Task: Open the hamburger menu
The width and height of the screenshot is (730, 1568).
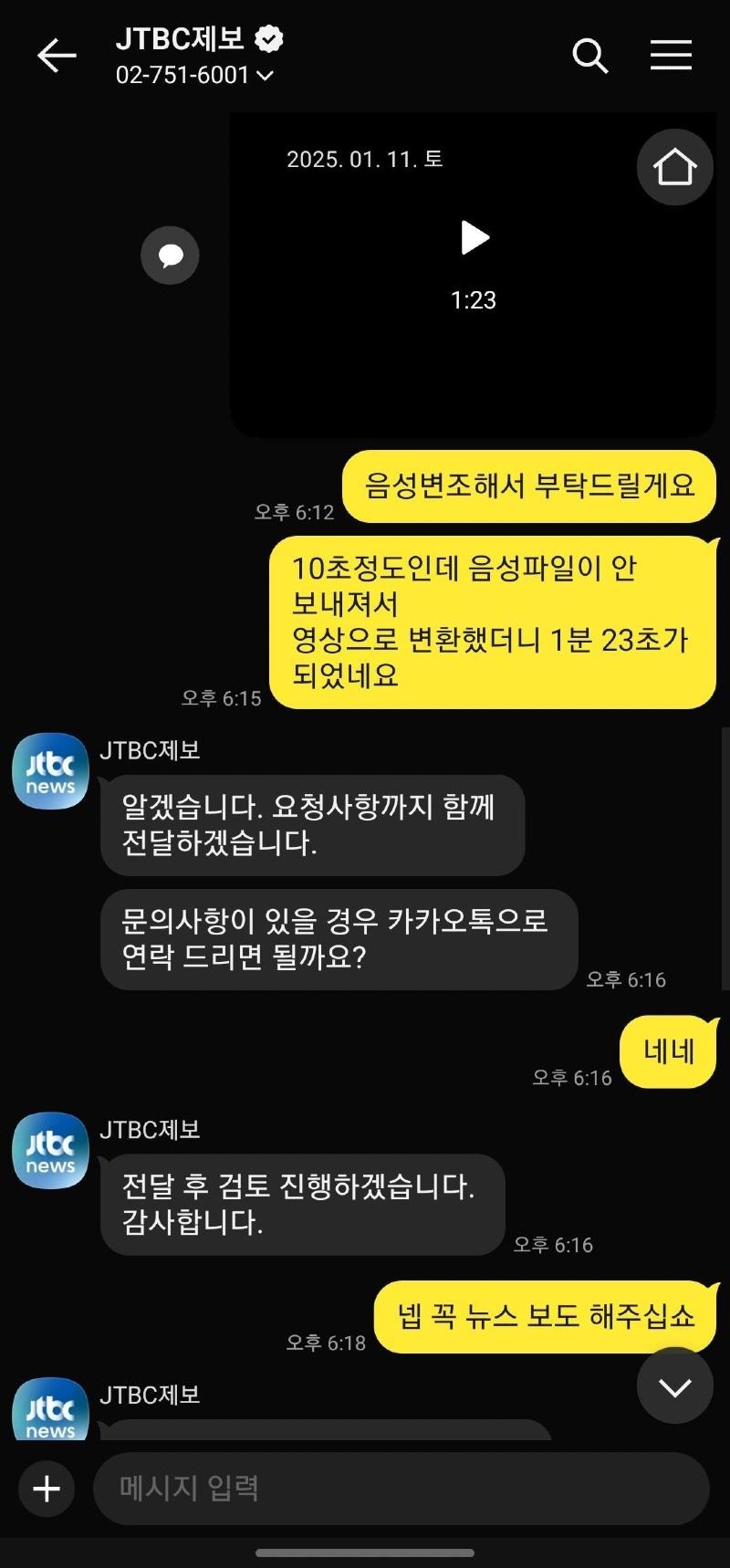Action: [x=671, y=56]
